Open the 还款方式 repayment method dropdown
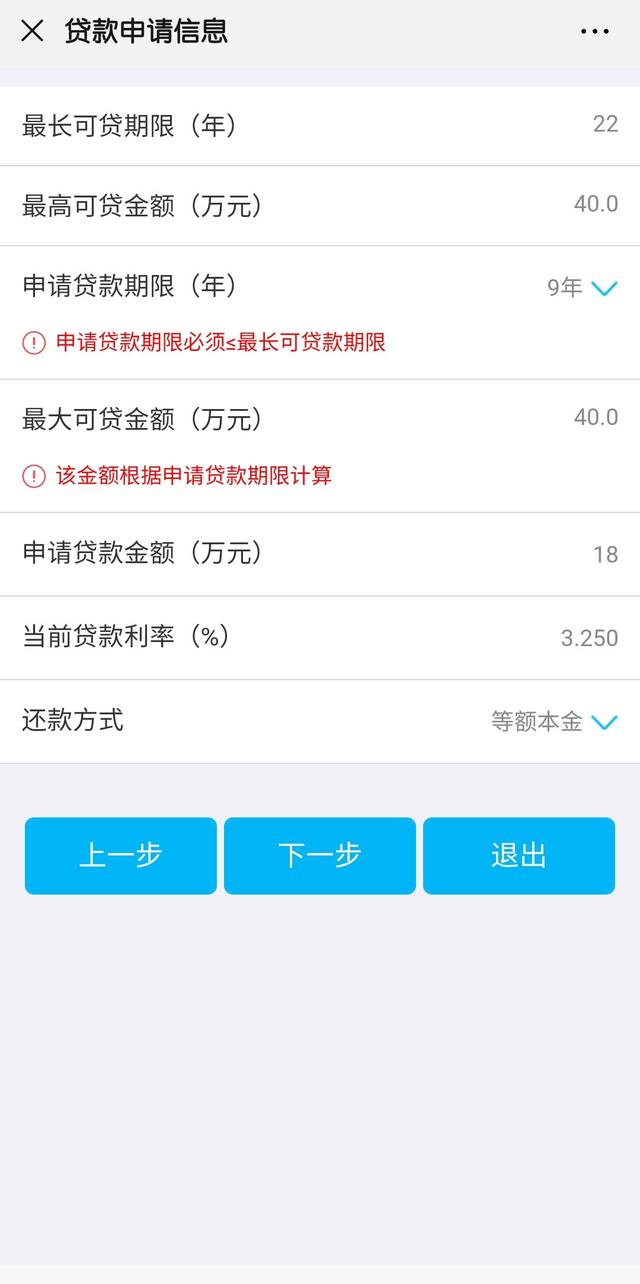Viewport: 640px width, 1284px height. tap(554, 722)
